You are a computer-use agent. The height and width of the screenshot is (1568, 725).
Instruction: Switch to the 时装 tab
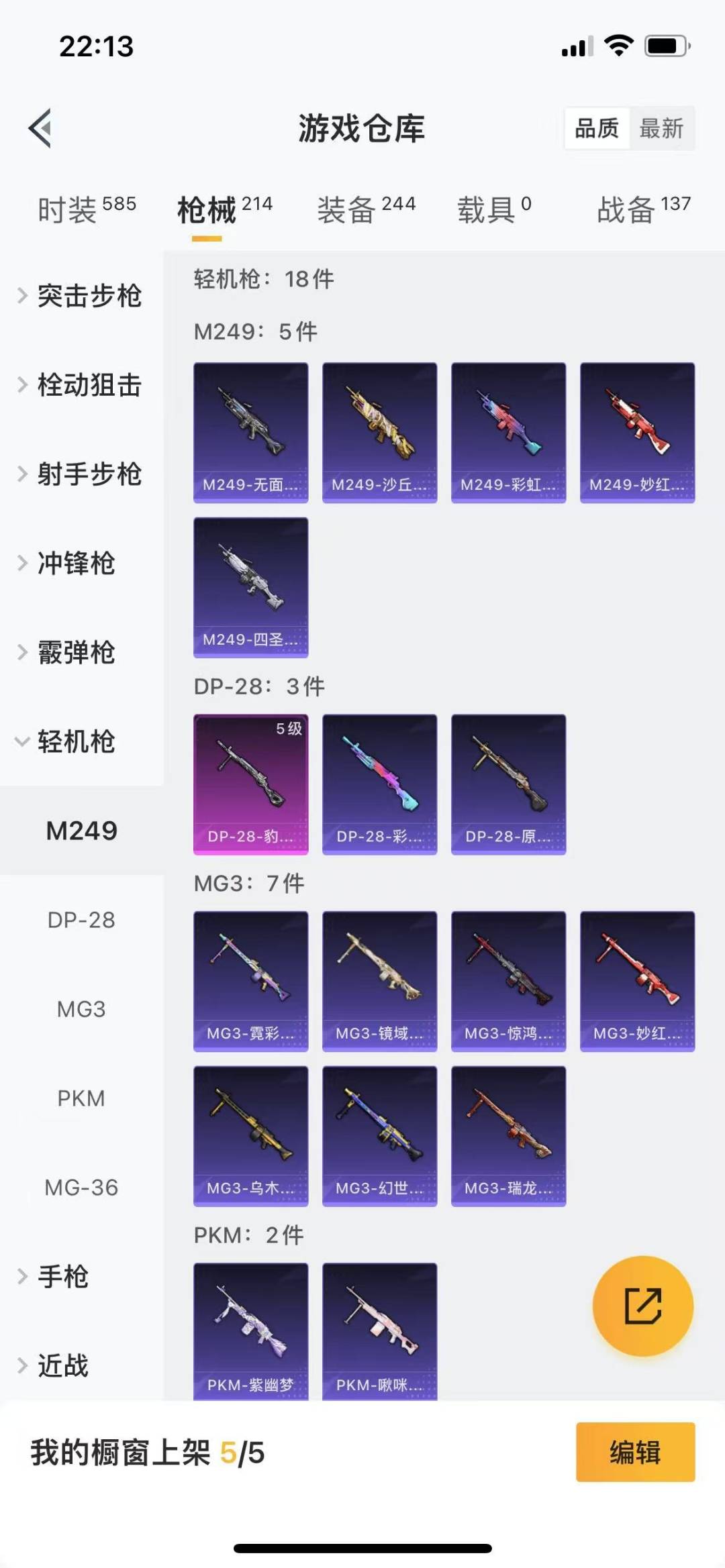click(x=87, y=209)
